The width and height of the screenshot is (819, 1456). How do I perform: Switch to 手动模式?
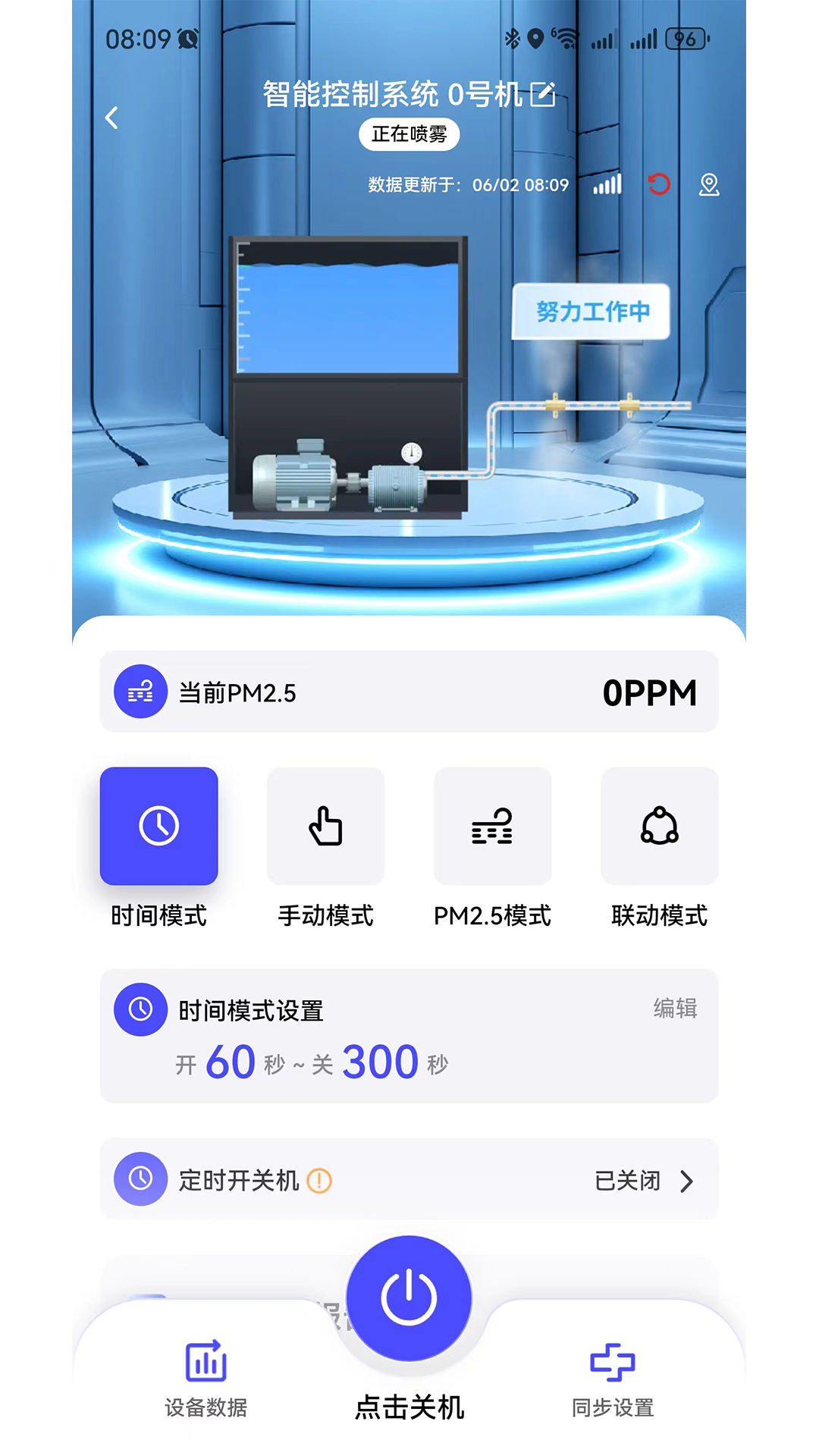[x=326, y=827]
